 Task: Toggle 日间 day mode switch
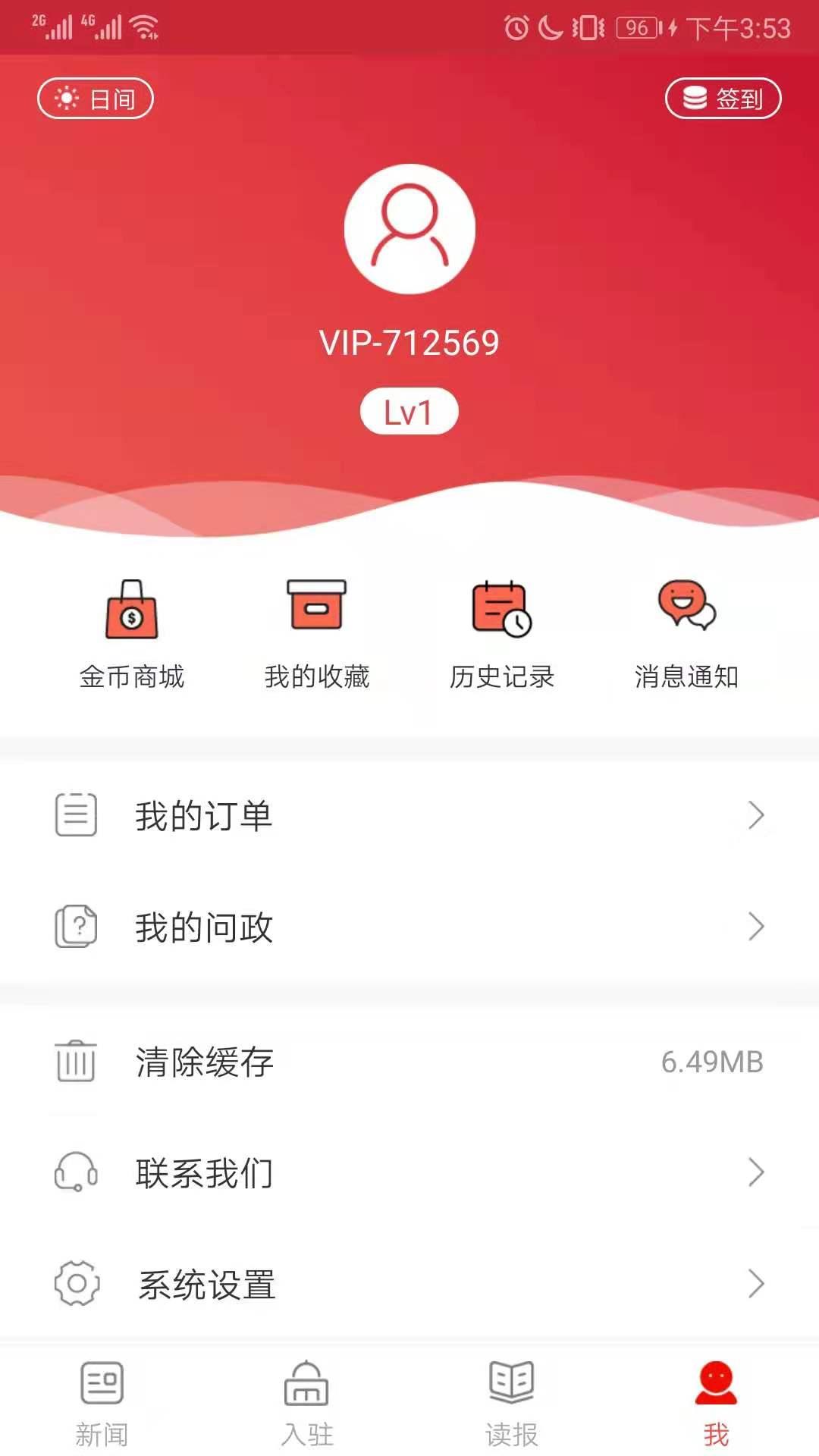(x=95, y=99)
